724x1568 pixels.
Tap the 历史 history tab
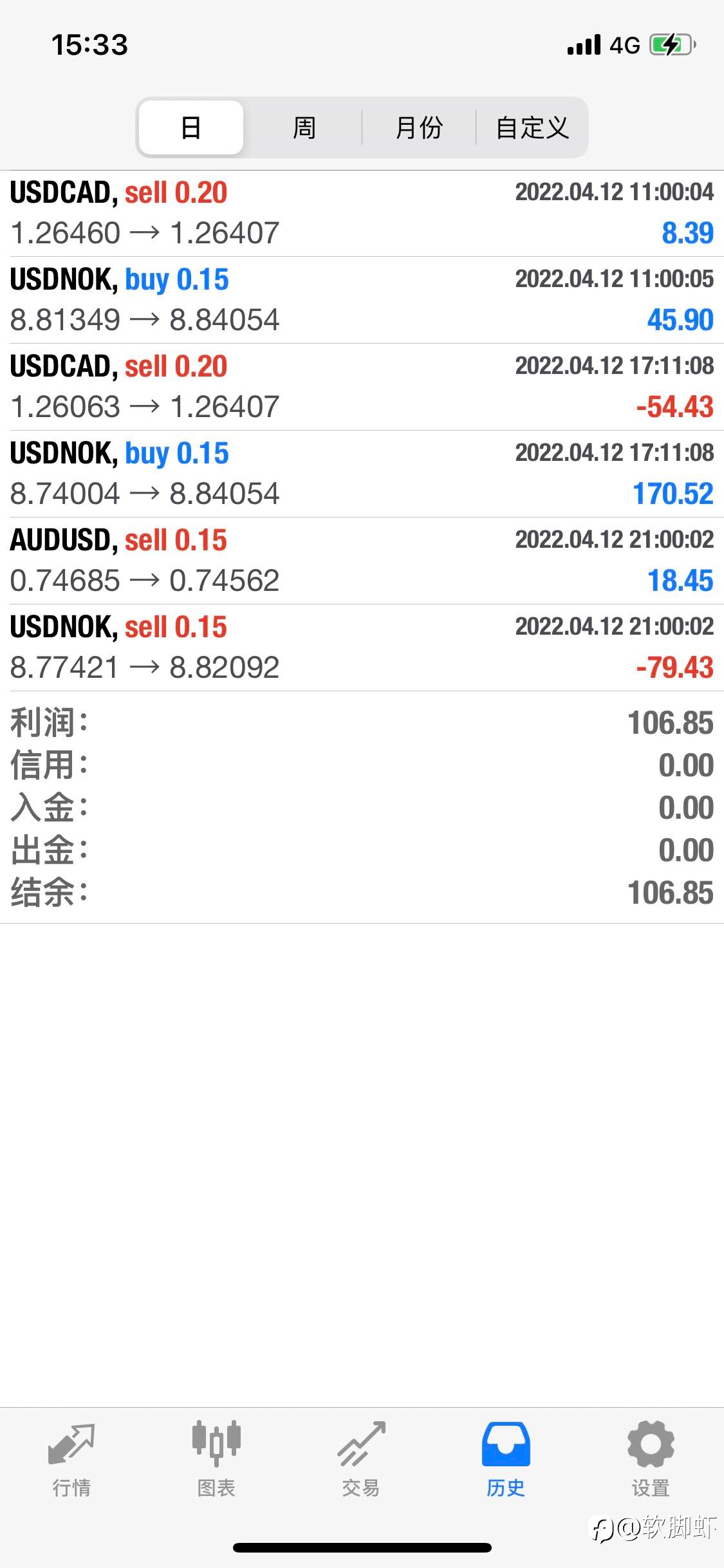click(x=506, y=1459)
